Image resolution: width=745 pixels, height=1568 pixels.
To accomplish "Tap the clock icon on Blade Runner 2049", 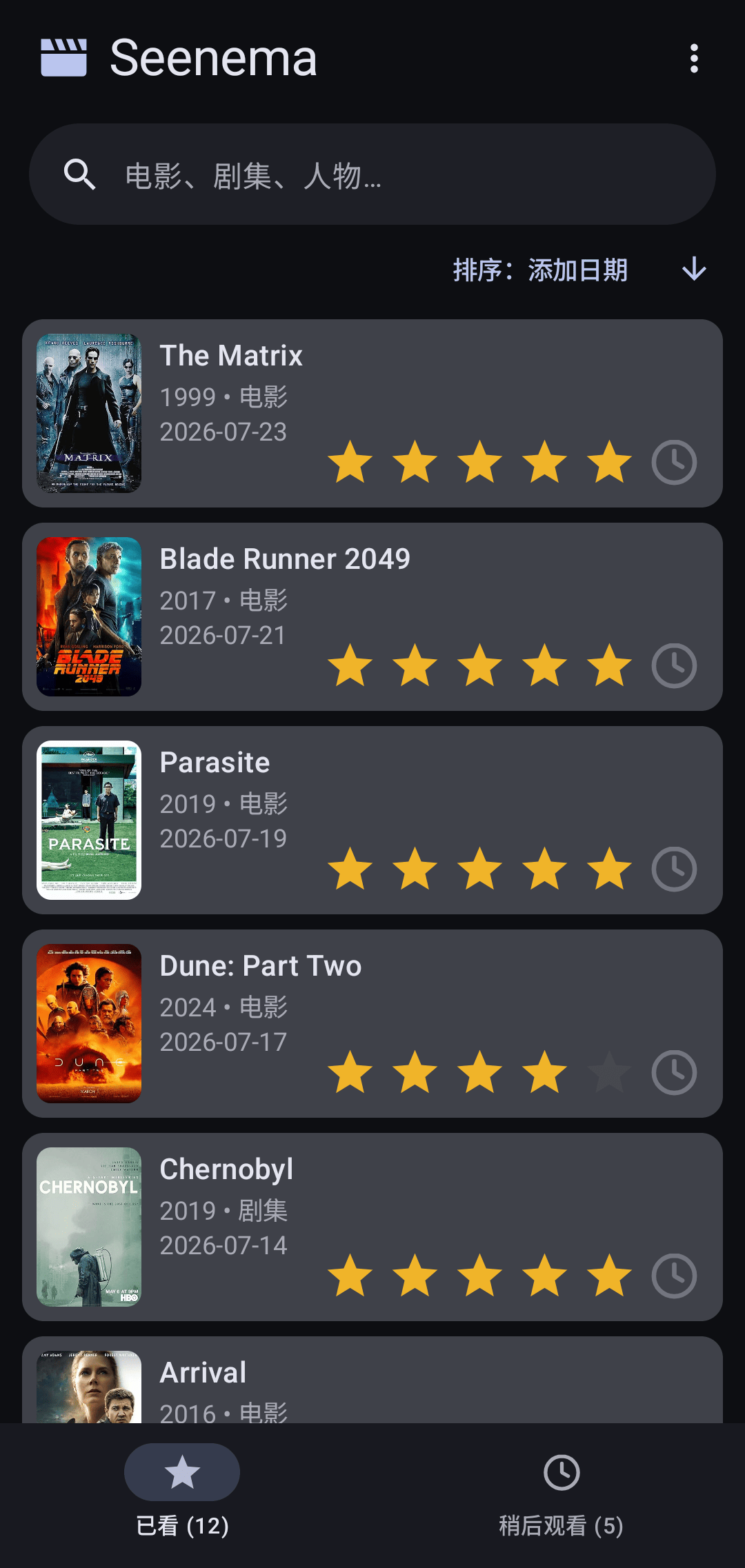I will [x=674, y=665].
